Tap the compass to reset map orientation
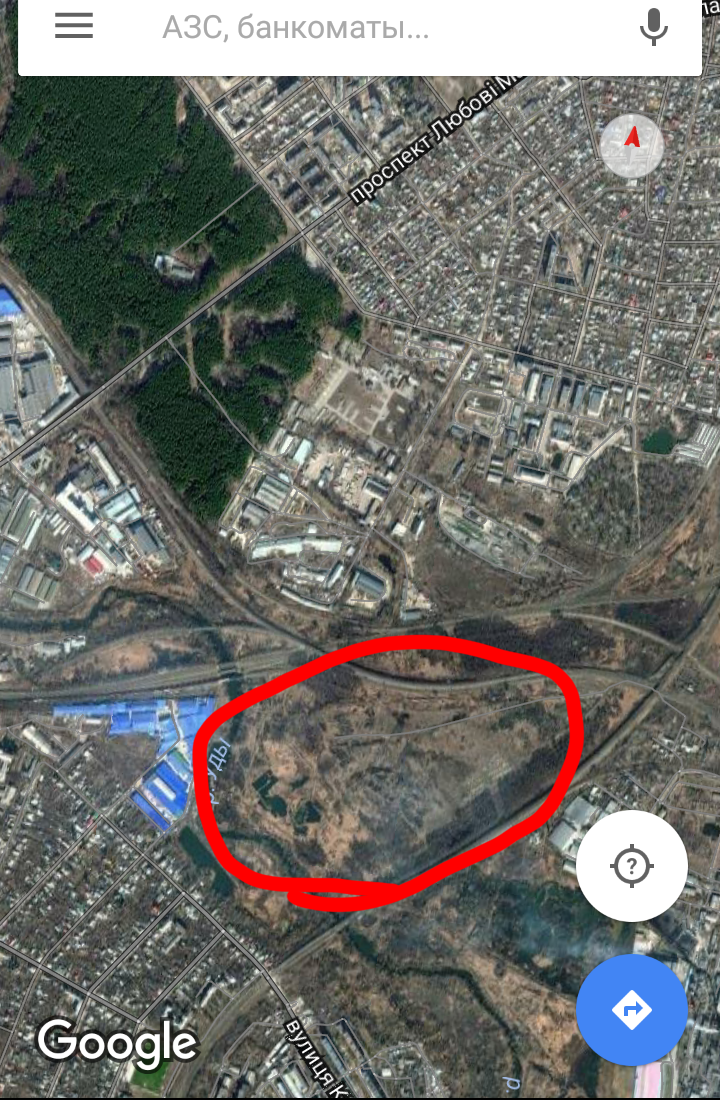Screen dimensions: 720x1100 [x=632, y=146]
